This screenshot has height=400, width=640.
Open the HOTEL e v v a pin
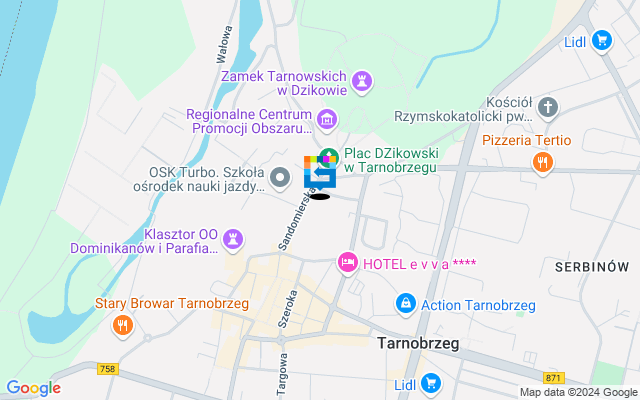point(348,263)
